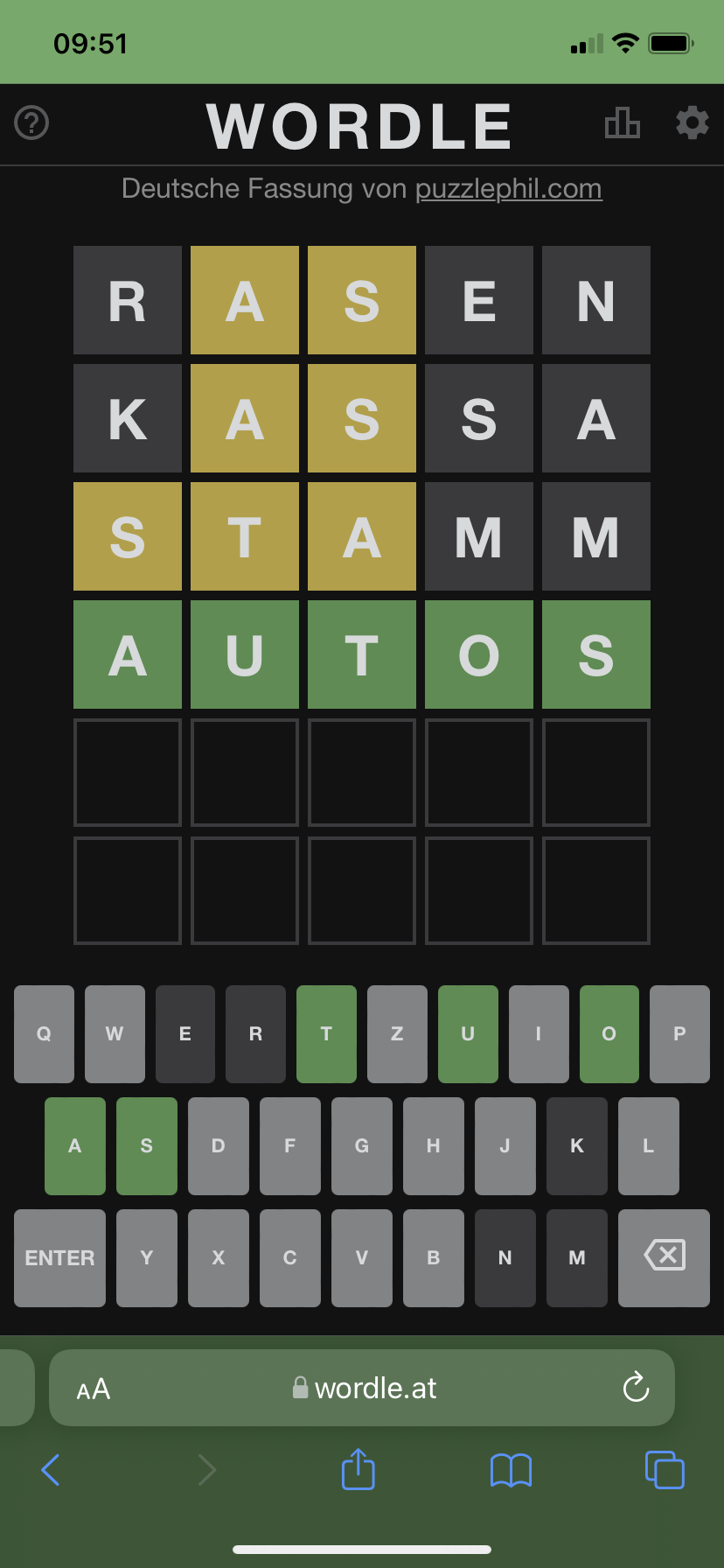The width and height of the screenshot is (724, 1568).
Task: Go back with the Safari back arrow
Action: coord(51,1470)
